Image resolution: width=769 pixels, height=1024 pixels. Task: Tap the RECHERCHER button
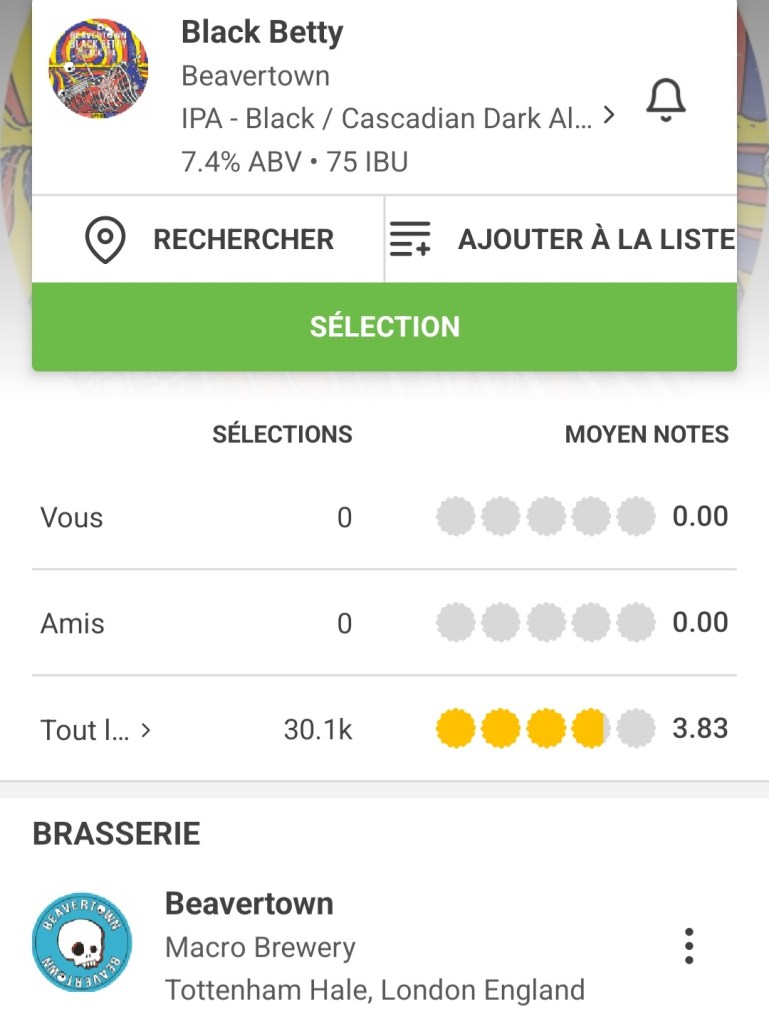click(x=208, y=240)
